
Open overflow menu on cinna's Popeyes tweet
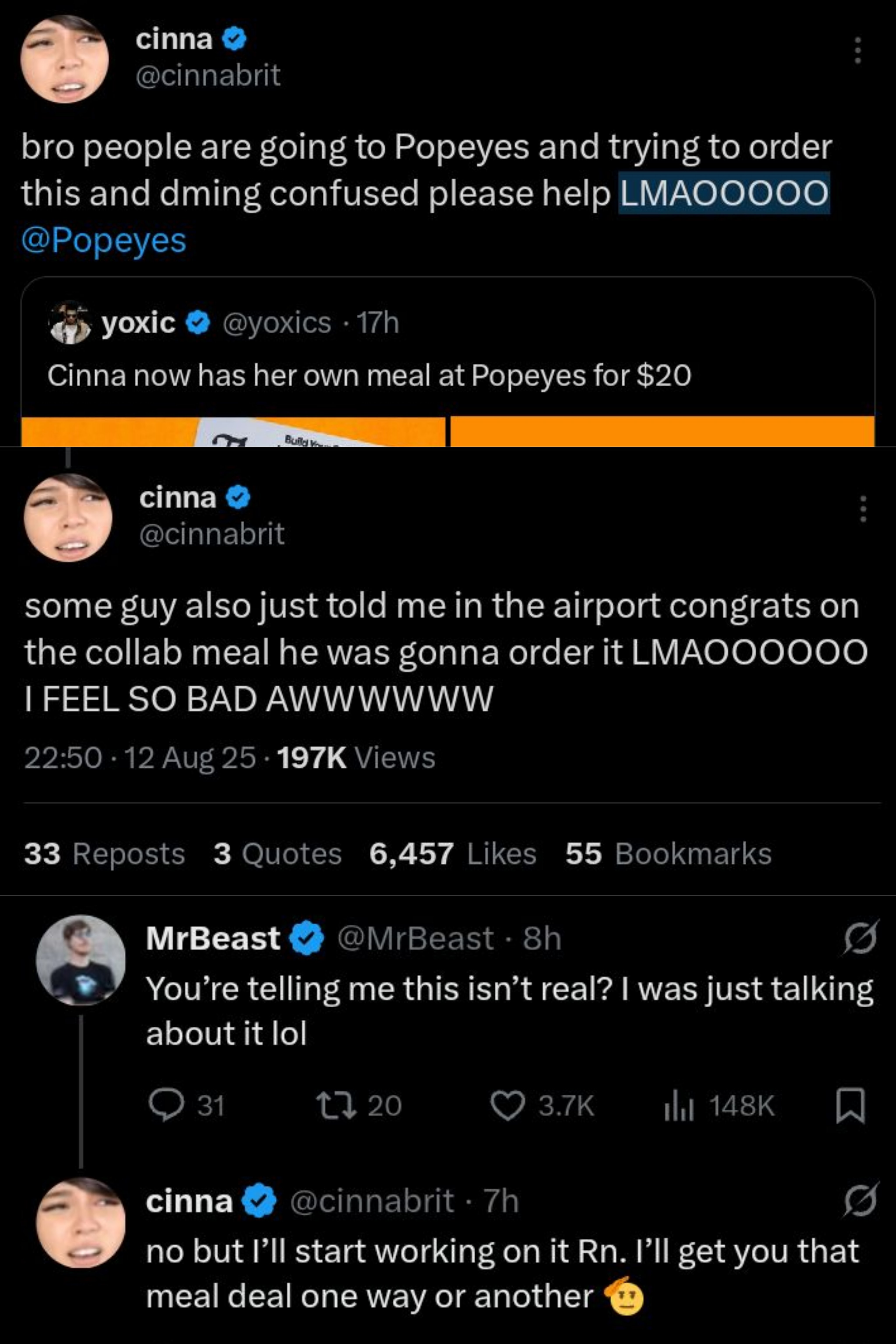click(x=857, y=51)
